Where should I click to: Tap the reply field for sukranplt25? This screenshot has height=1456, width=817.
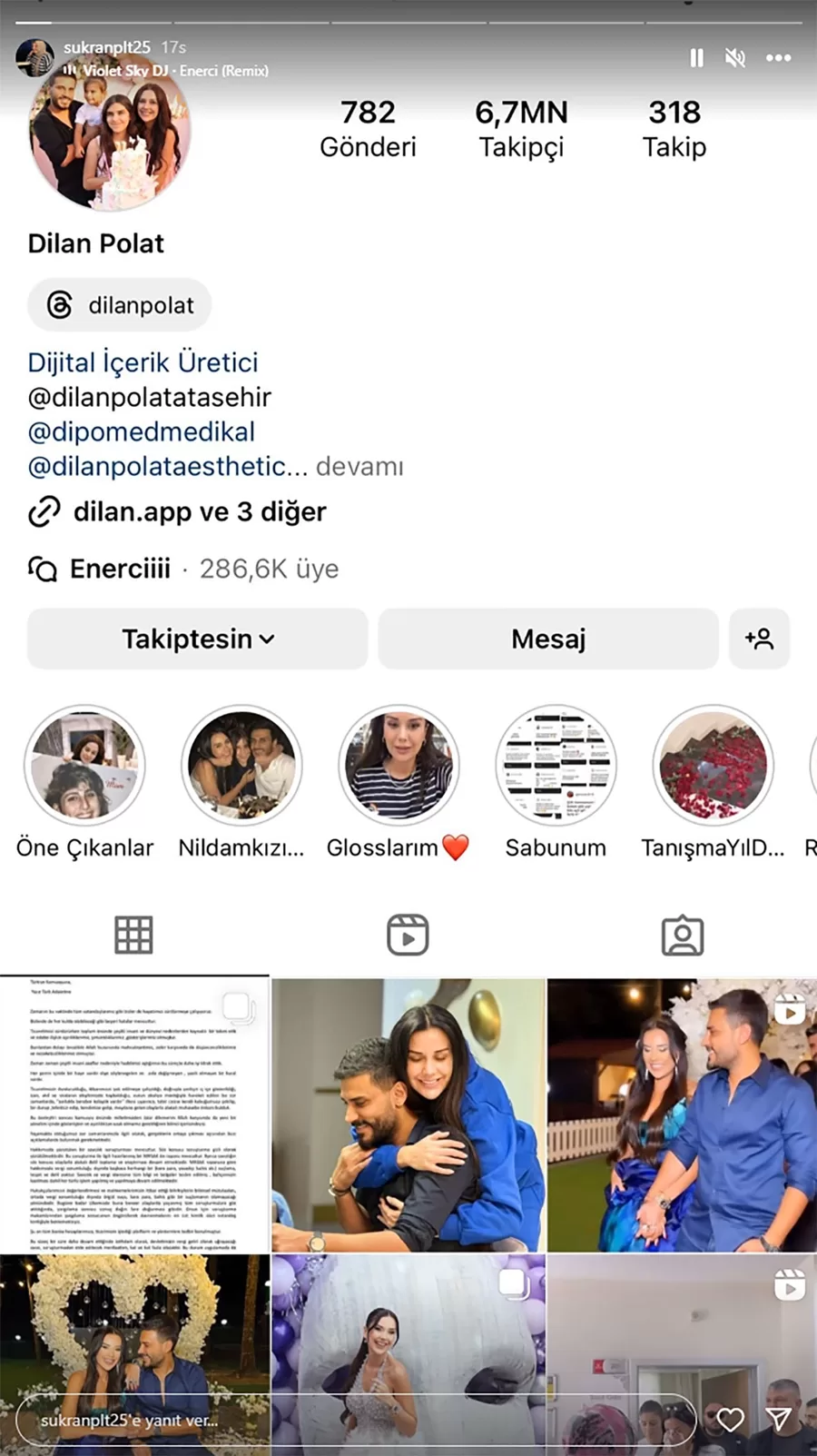354,1420
